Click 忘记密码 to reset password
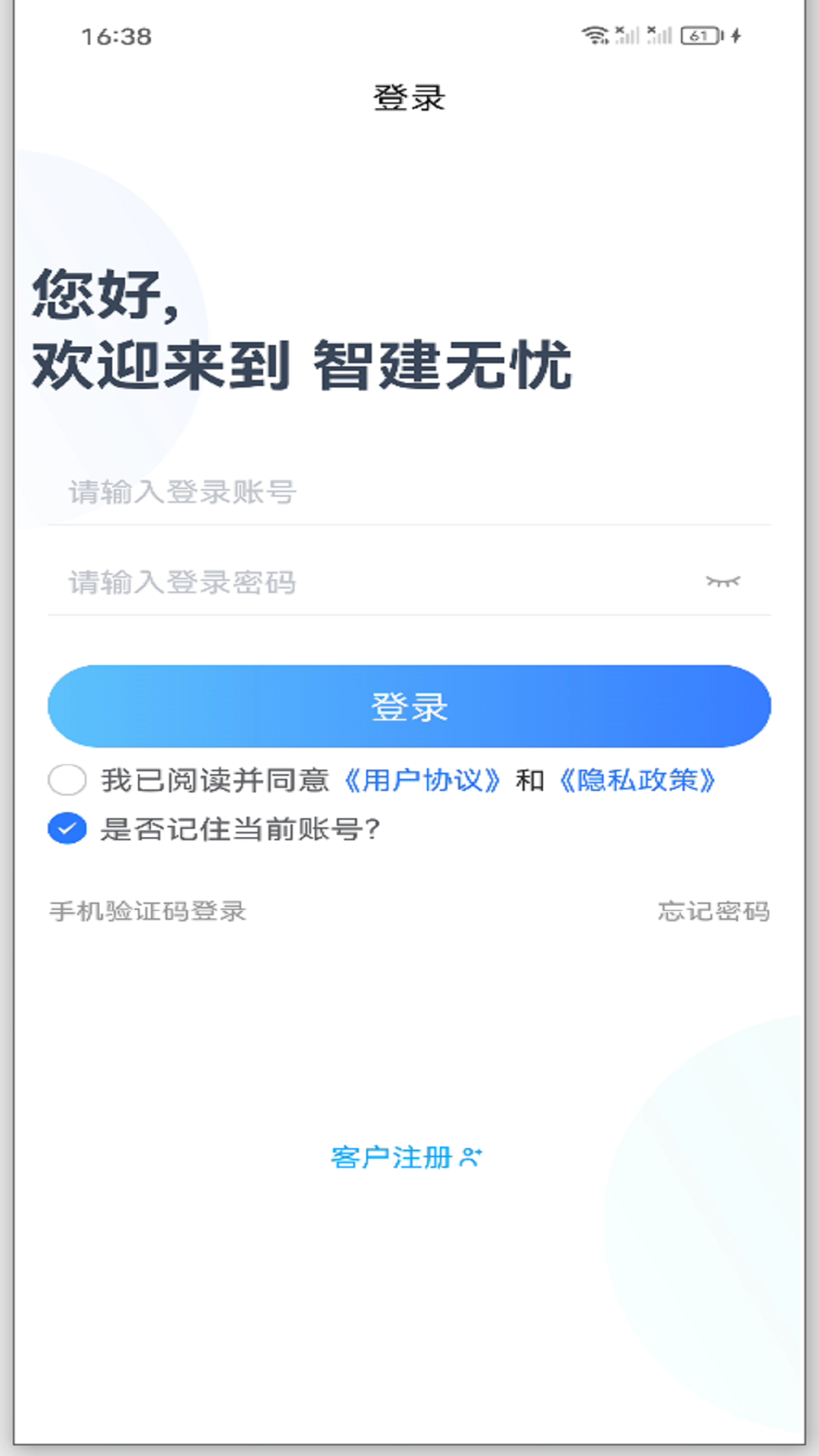 click(714, 912)
